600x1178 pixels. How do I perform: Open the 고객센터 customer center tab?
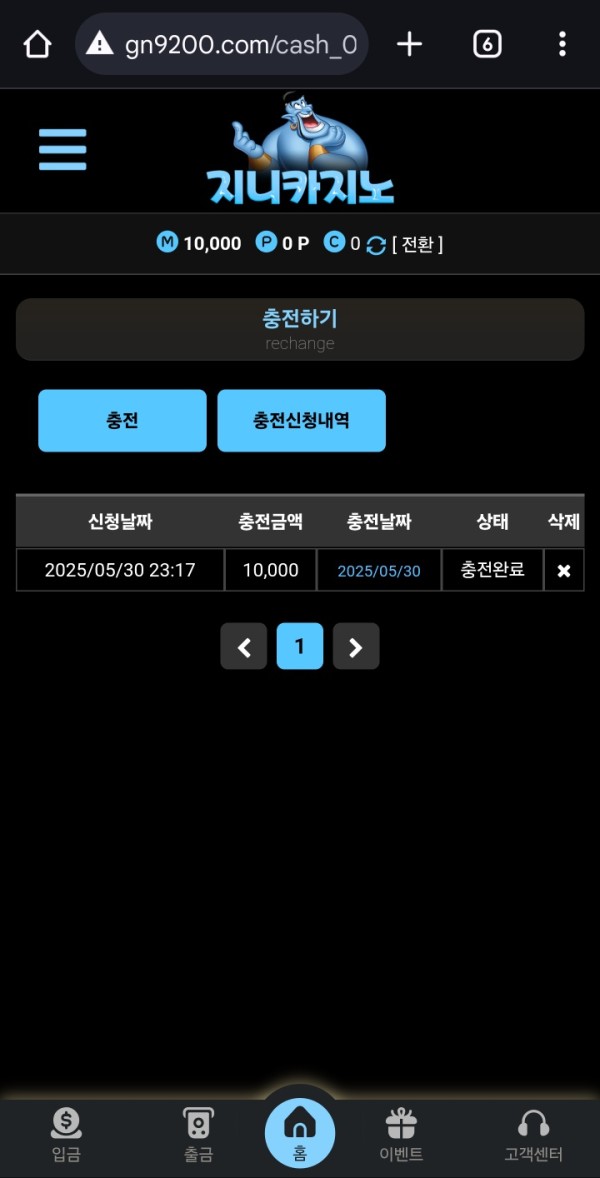point(533,1136)
